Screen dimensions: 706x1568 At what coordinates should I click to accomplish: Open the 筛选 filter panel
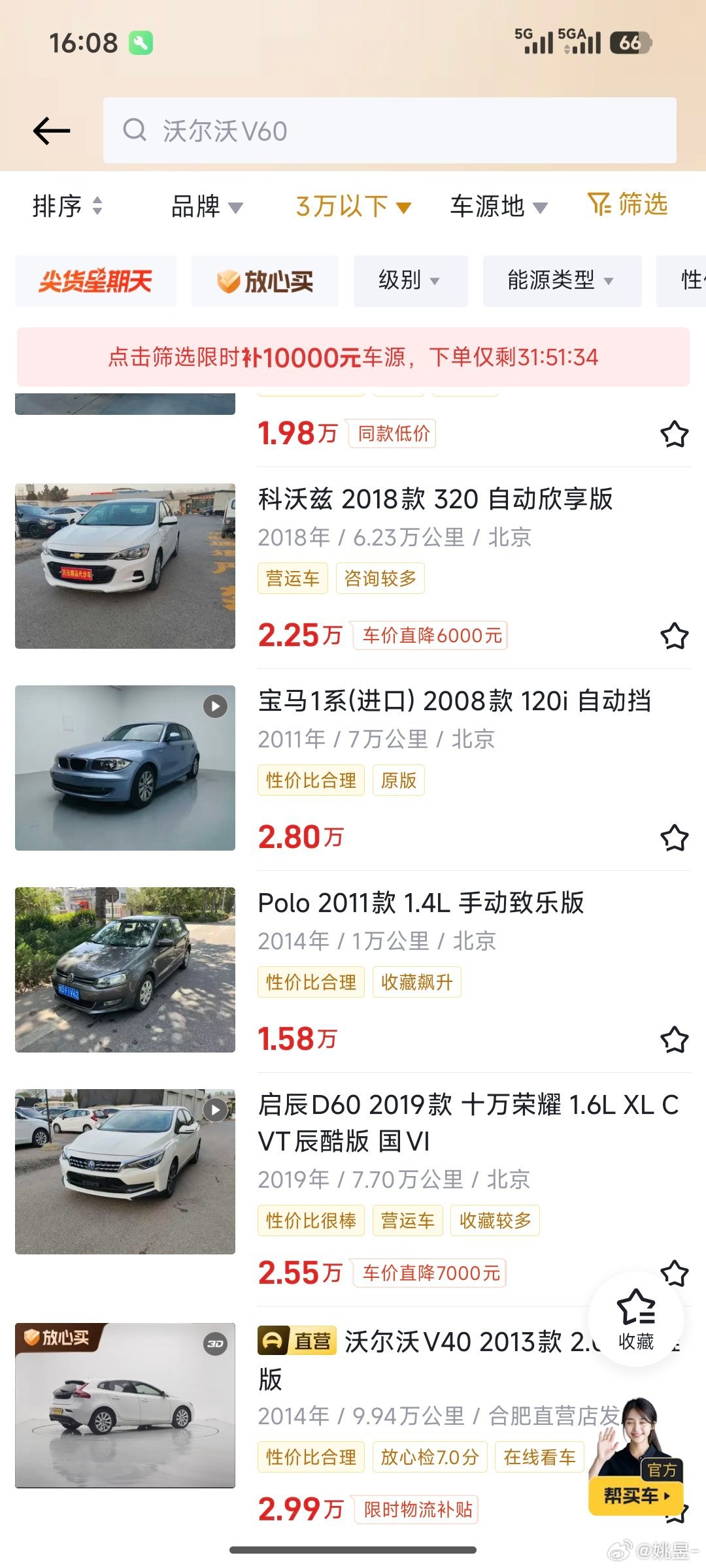click(628, 204)
